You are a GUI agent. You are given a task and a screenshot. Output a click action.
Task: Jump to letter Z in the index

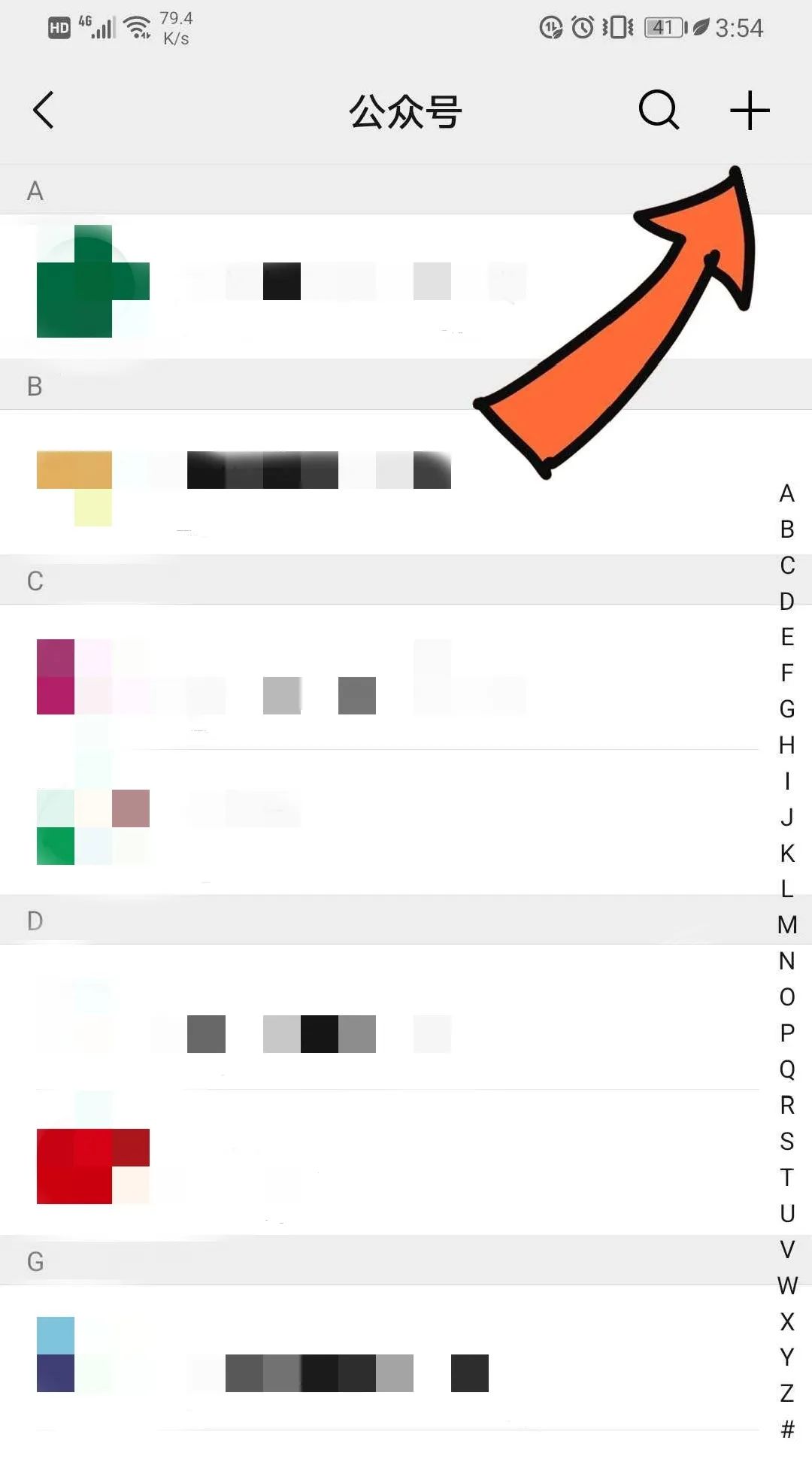point(787,1394)
